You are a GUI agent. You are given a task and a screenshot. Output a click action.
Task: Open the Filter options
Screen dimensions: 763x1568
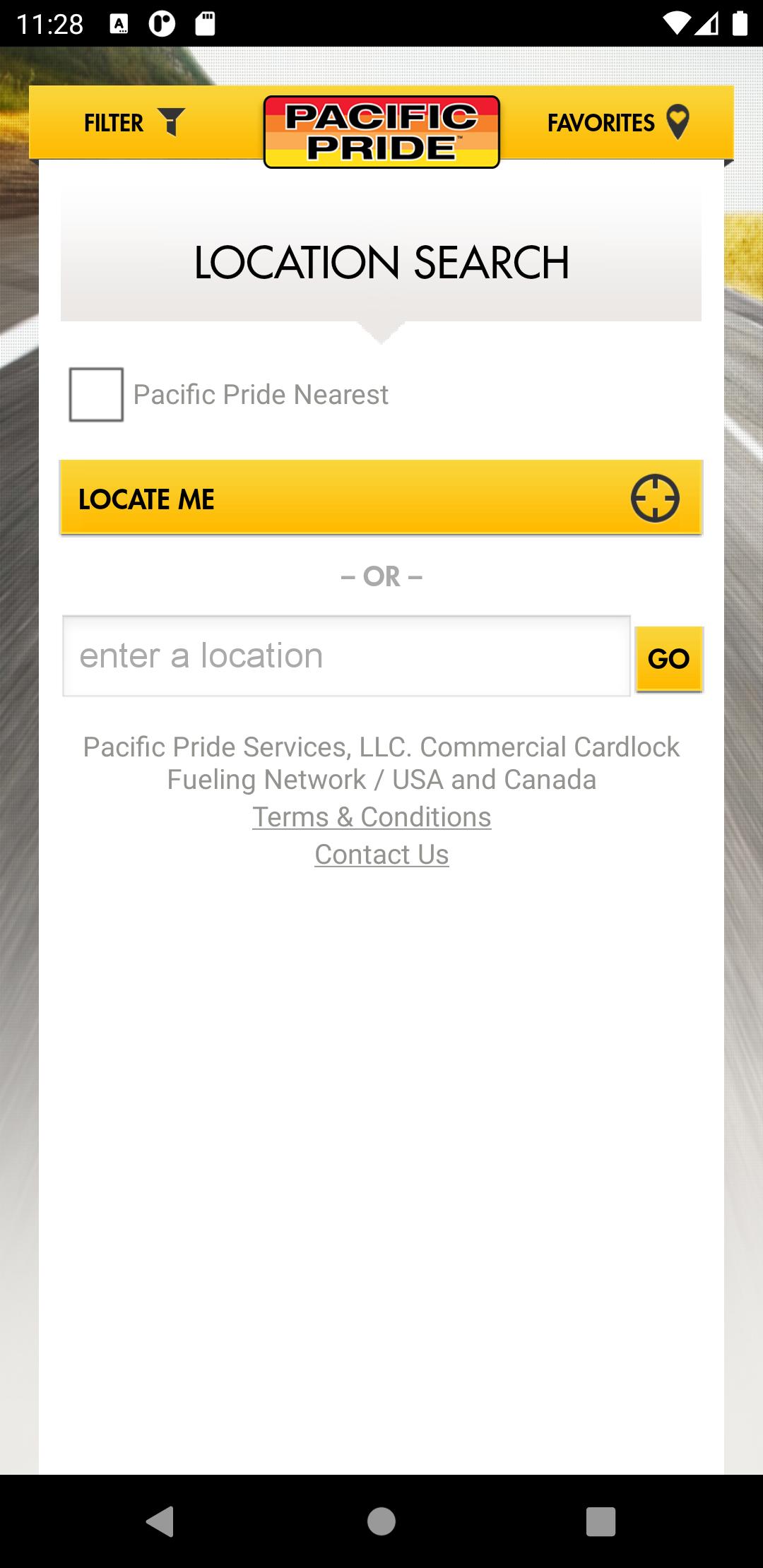pyautogui.click(x=134, y=123)
